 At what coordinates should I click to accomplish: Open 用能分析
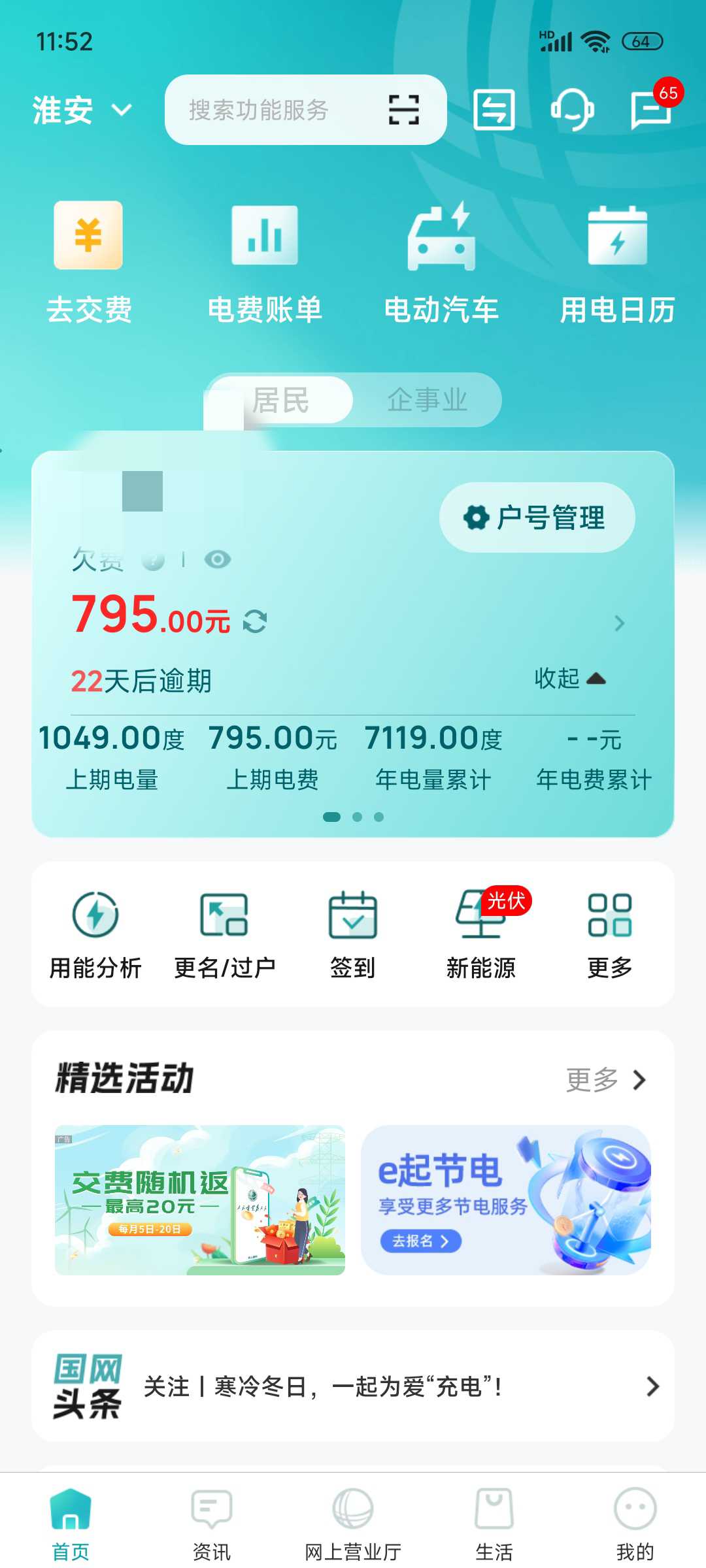[95, 934]
